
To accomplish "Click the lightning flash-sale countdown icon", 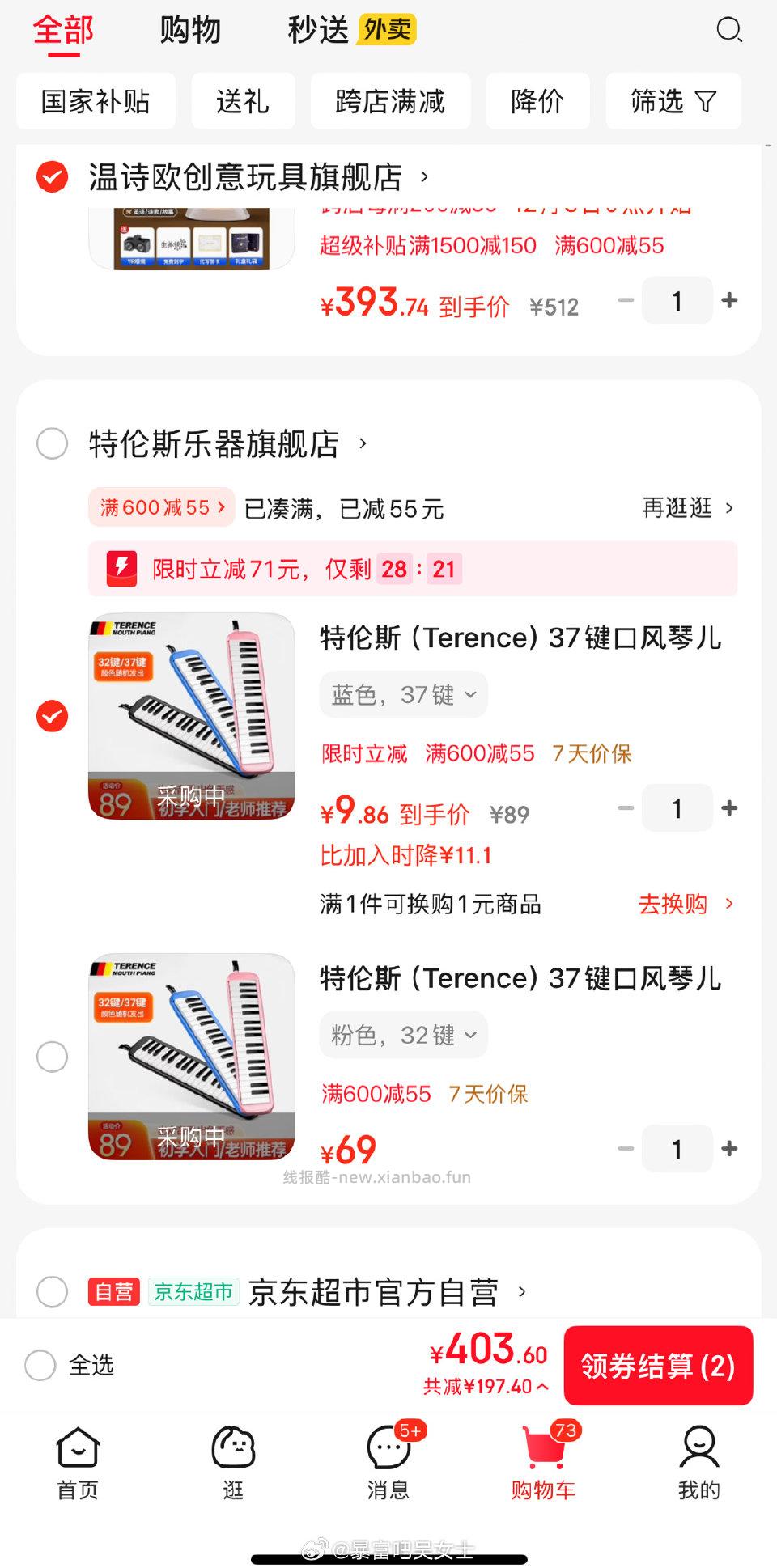I will (121, 570).
